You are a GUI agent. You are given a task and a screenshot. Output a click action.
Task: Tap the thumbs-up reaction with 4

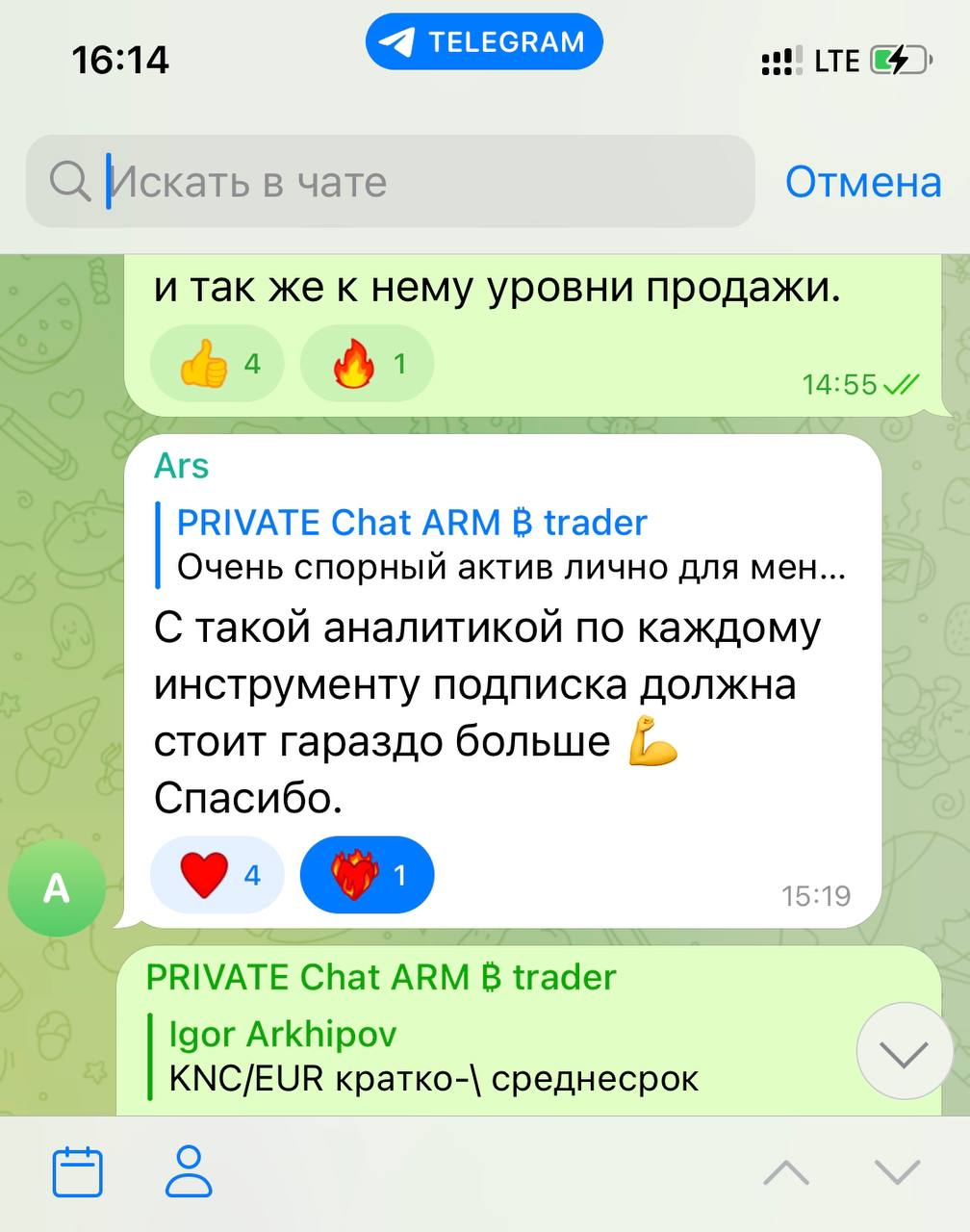217,364
